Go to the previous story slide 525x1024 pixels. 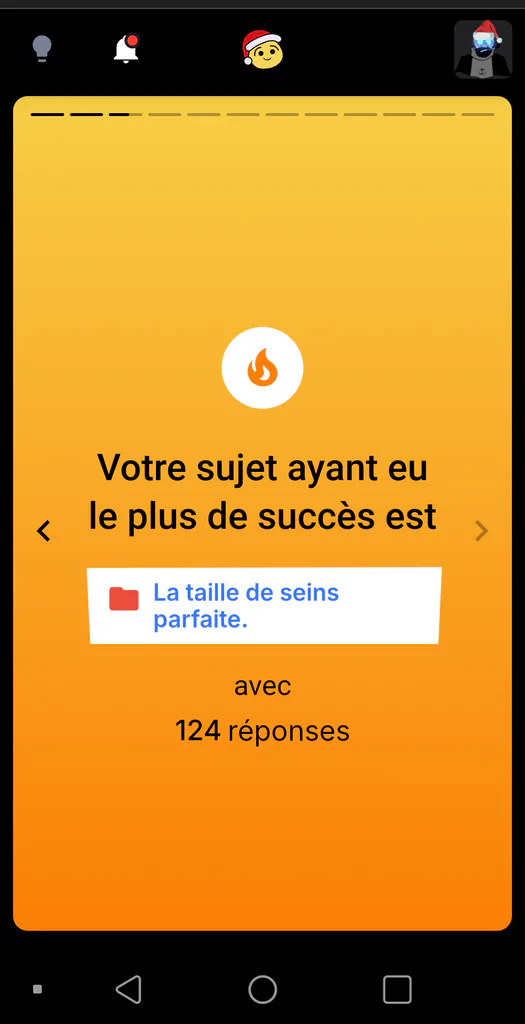(x=44, y=531)
